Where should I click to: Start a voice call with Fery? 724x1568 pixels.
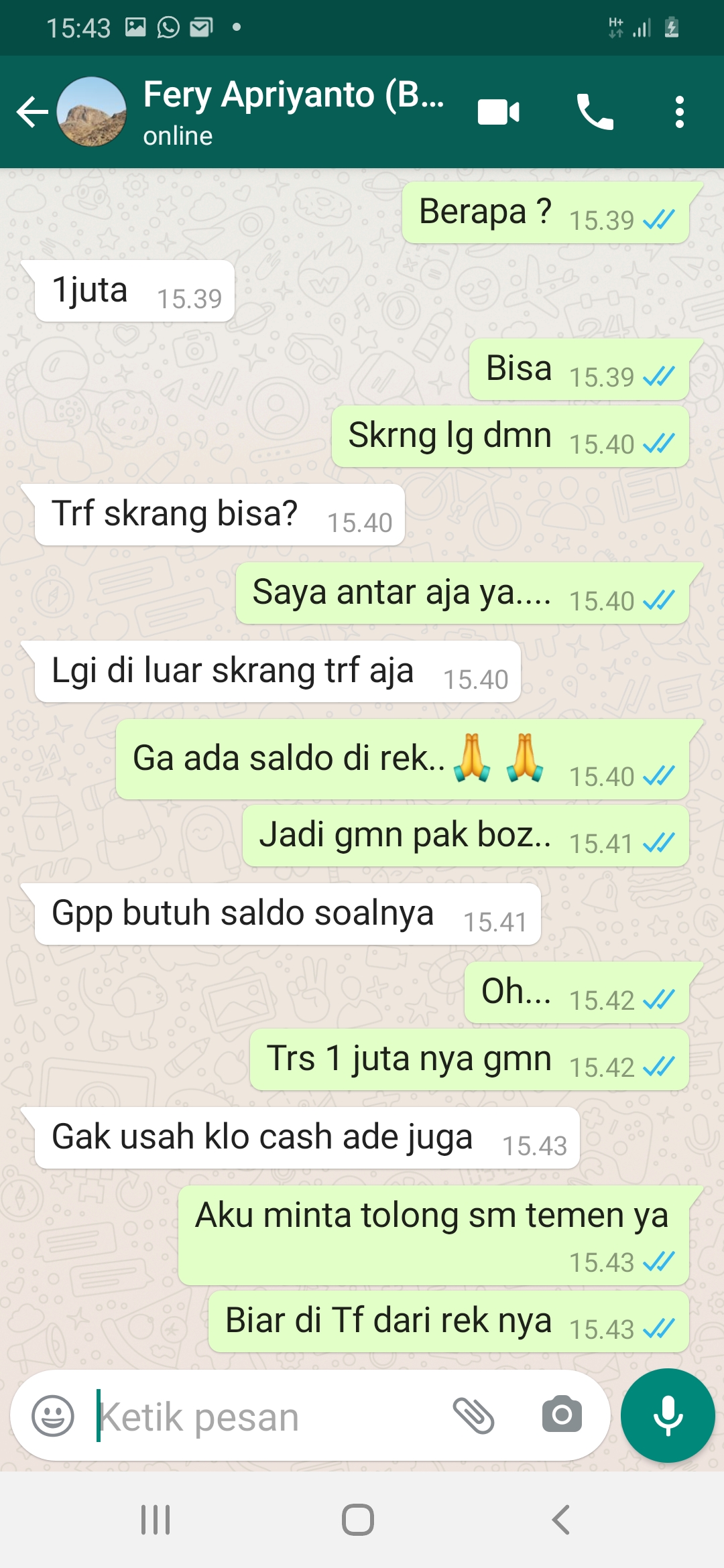(595, 112)
